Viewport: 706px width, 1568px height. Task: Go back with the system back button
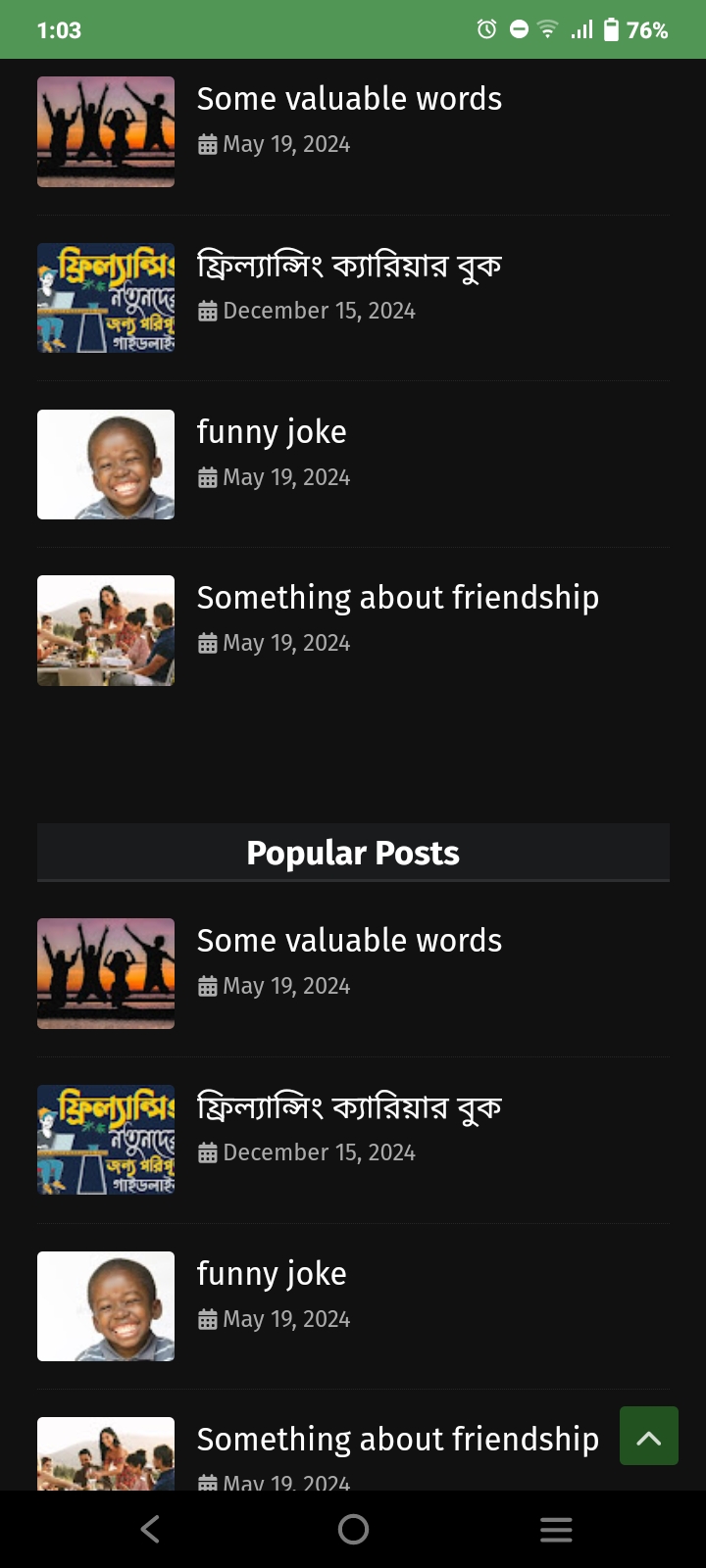(150, 1529)
